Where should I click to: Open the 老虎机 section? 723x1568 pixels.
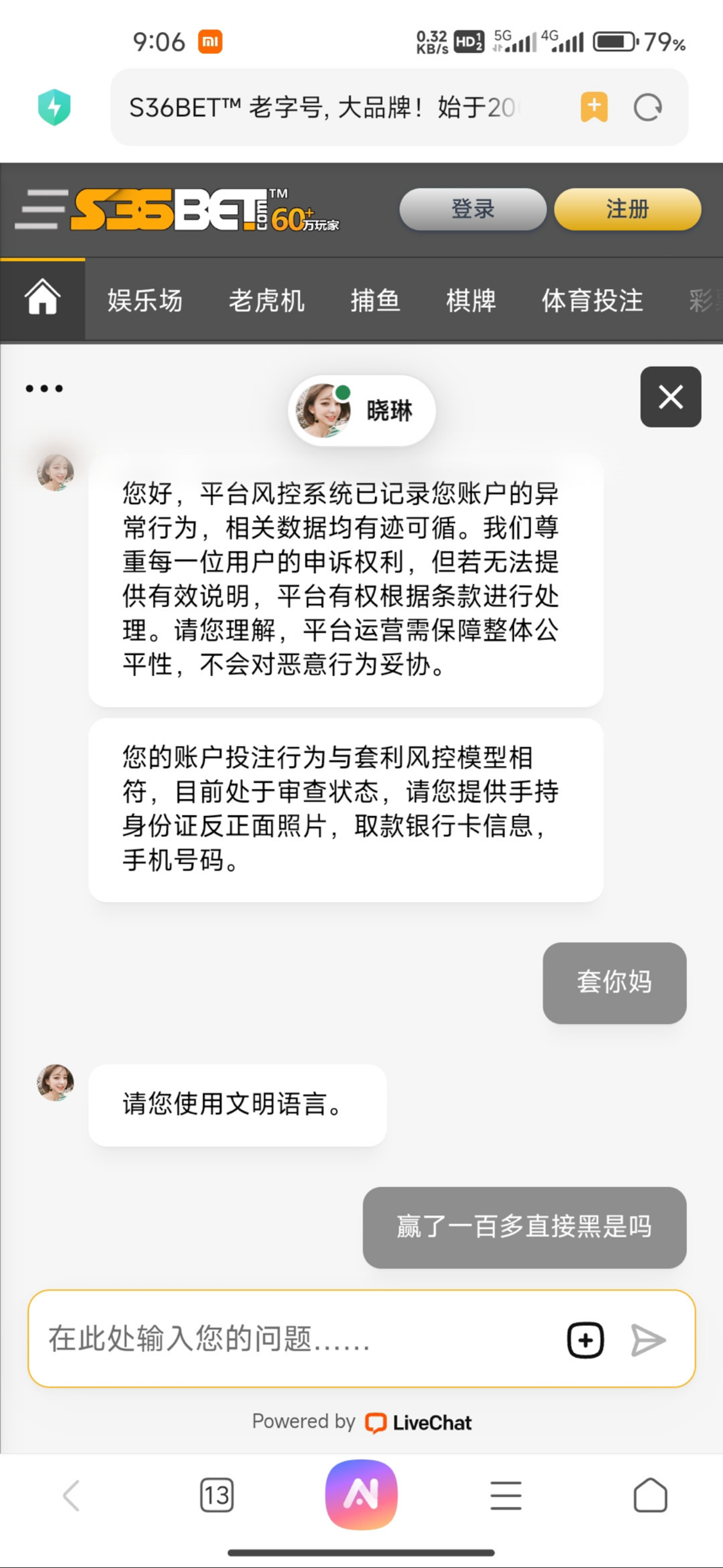[x=266, y=301]
